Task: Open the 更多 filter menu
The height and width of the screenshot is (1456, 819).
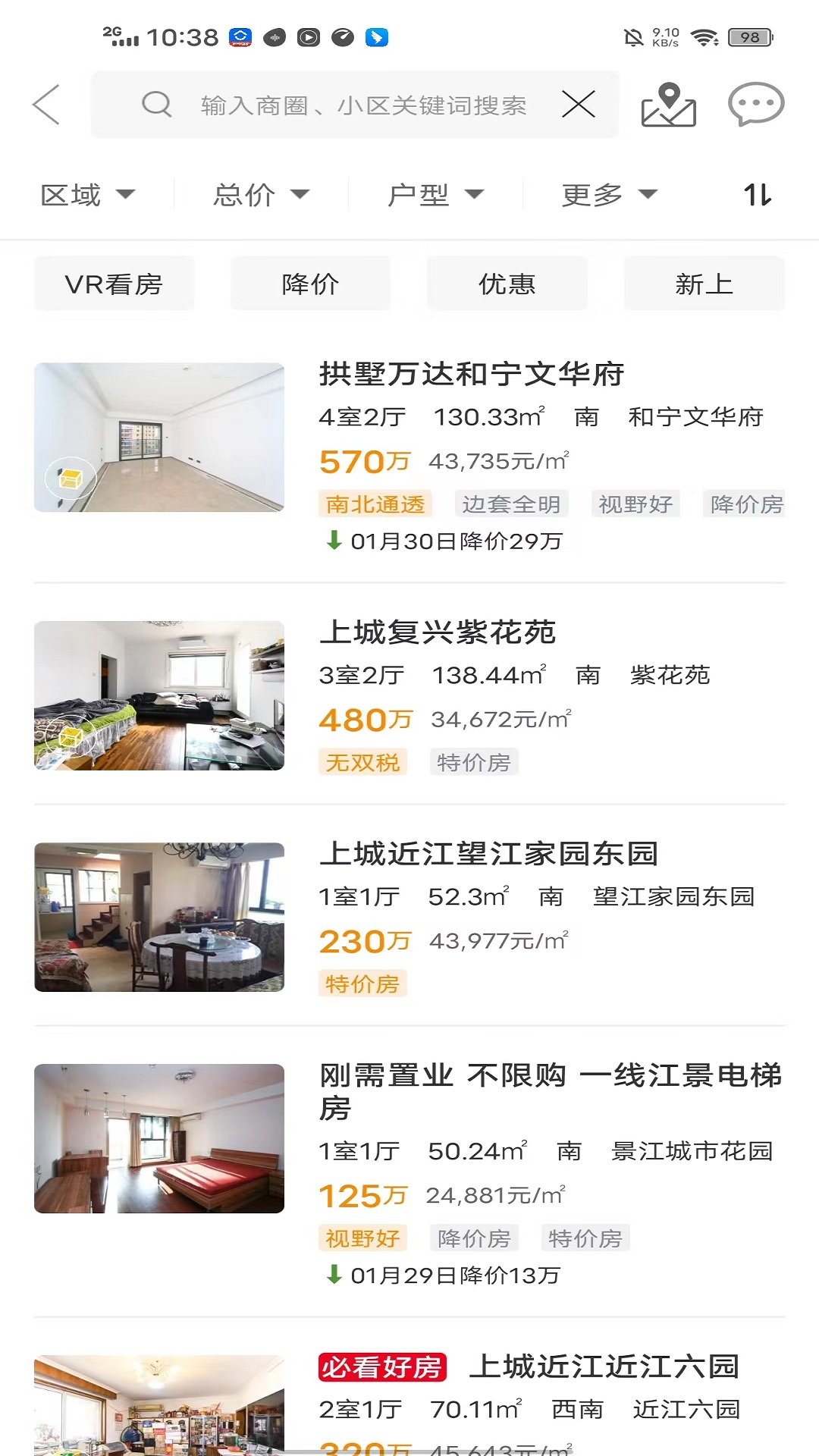Action: click(x=606, y=194)
